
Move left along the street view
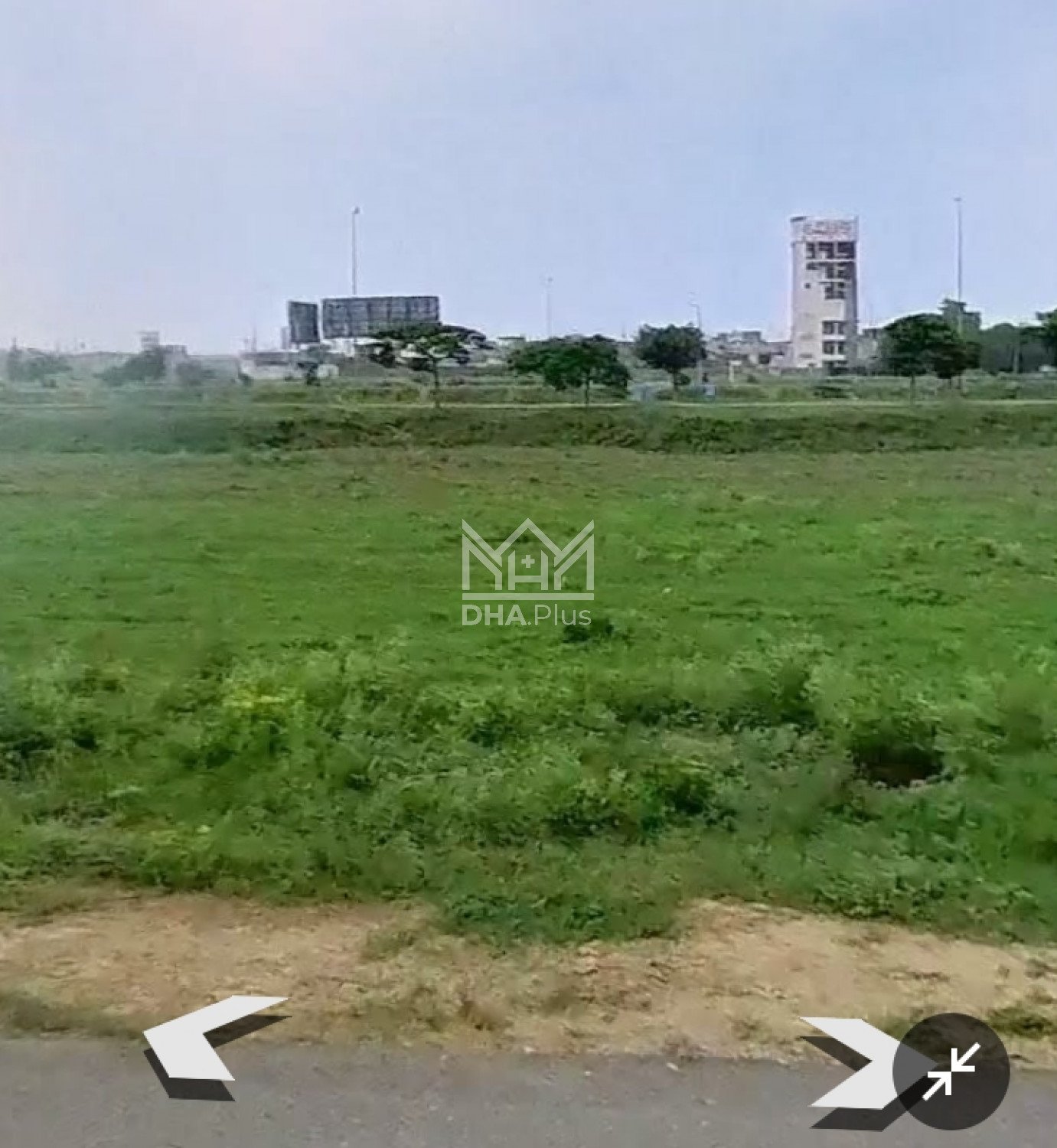(207, 1041)
